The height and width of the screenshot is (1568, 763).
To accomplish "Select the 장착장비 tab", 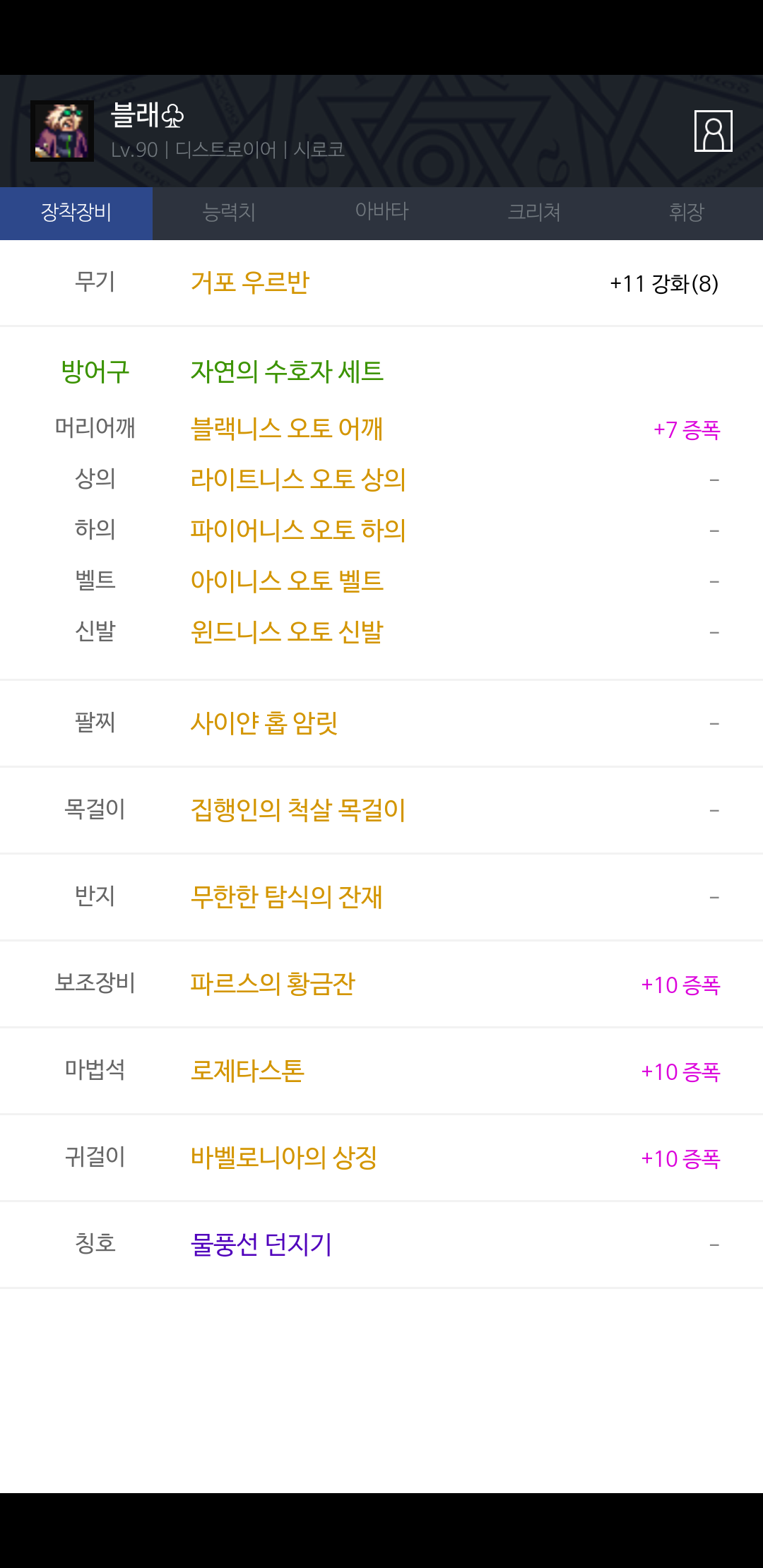I will [76, 213].
